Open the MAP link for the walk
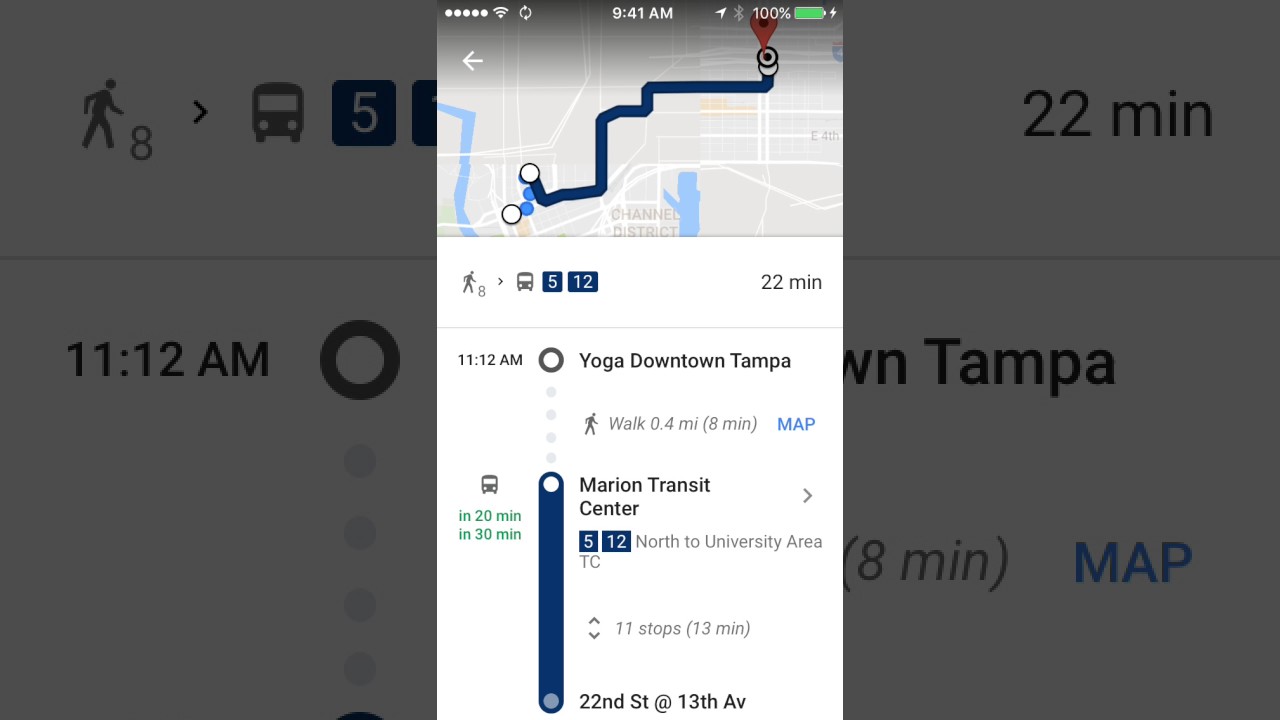The width and height of the screenshot is (1280, 720). coord(796,424)
